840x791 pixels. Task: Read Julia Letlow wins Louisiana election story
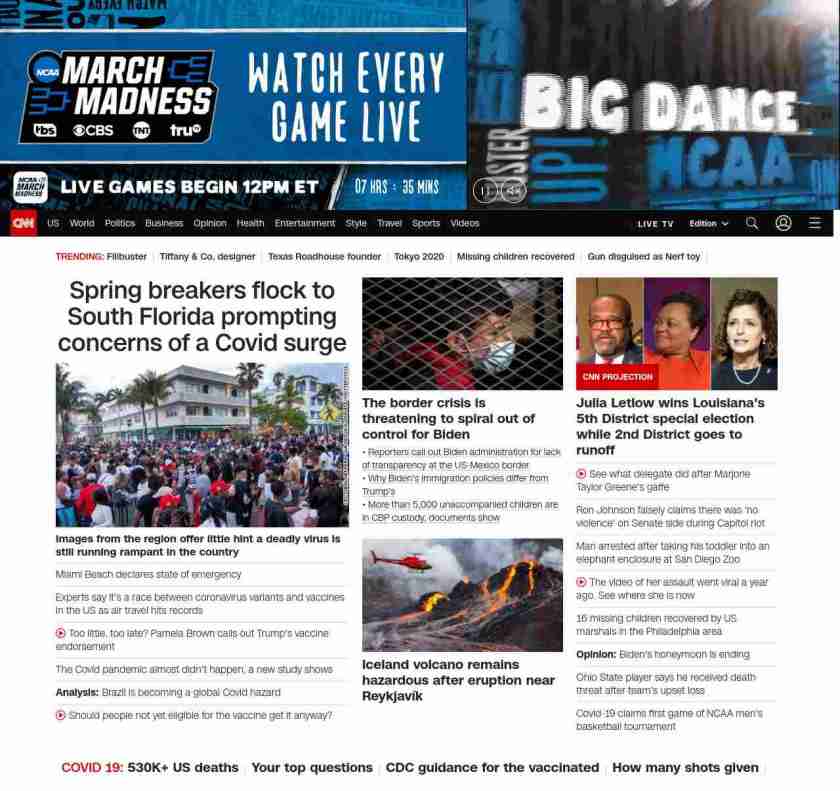point(670,426)
